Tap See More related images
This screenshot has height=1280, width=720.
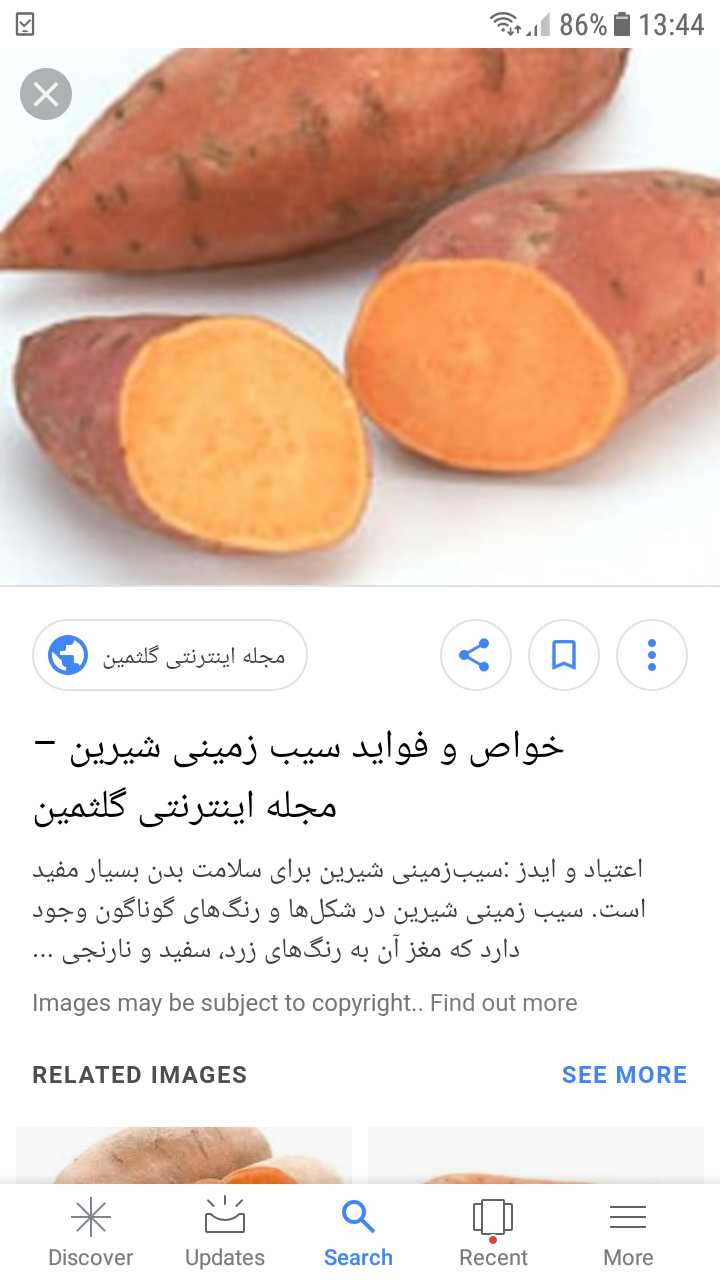(x=624, y=1075)
